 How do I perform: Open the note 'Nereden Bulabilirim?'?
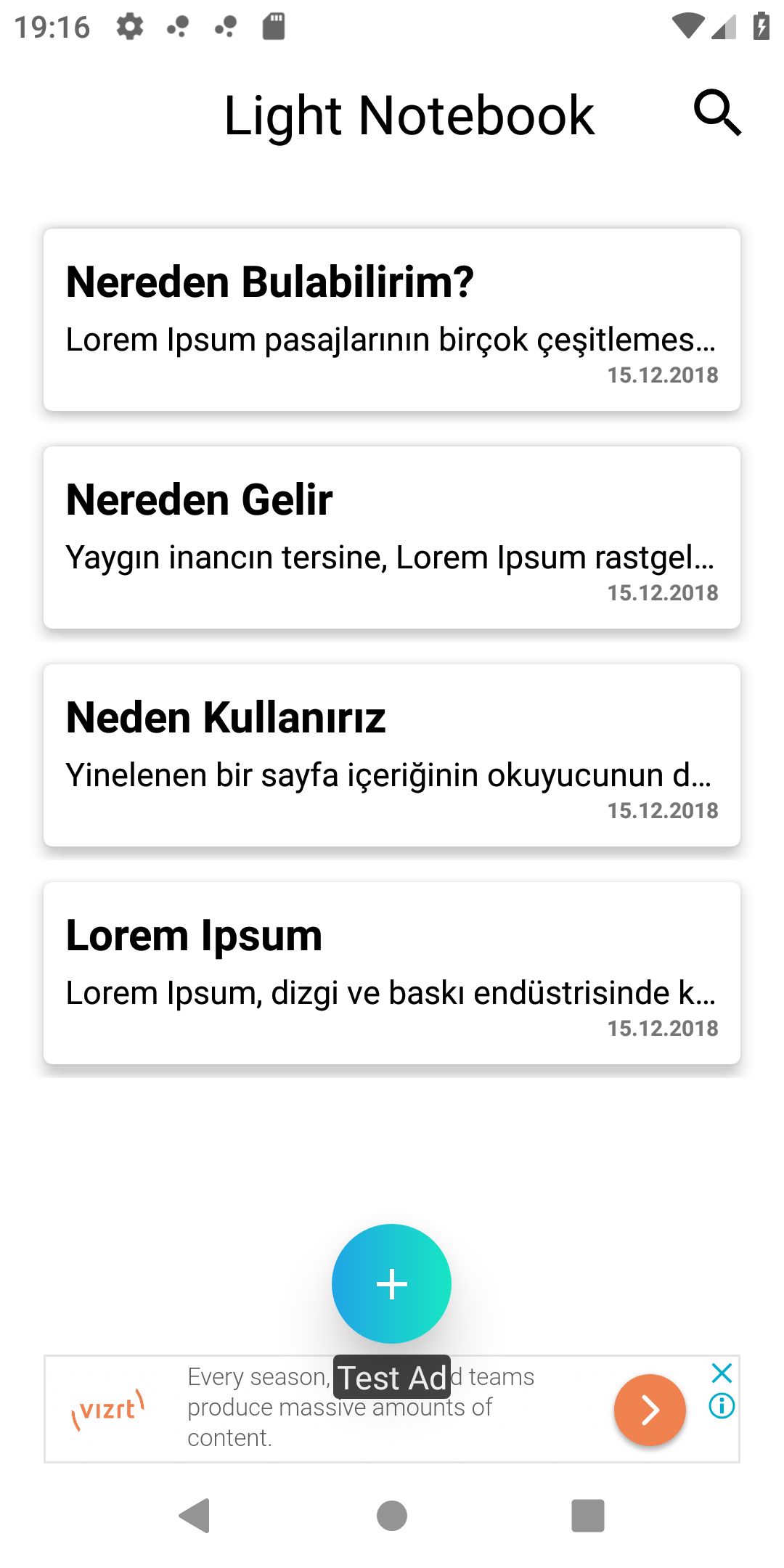click(x=392, y=319)
